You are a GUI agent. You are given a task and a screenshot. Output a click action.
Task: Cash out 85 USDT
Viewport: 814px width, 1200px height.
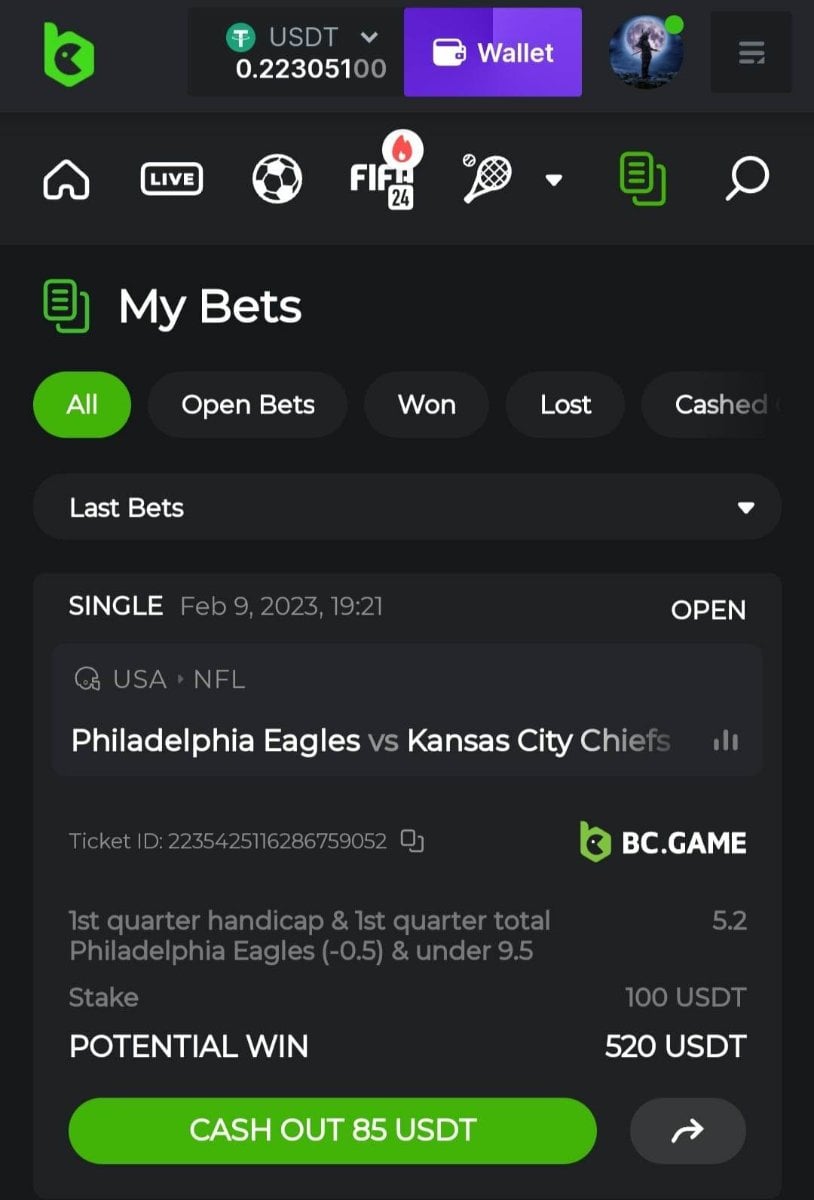[332, 1131]
